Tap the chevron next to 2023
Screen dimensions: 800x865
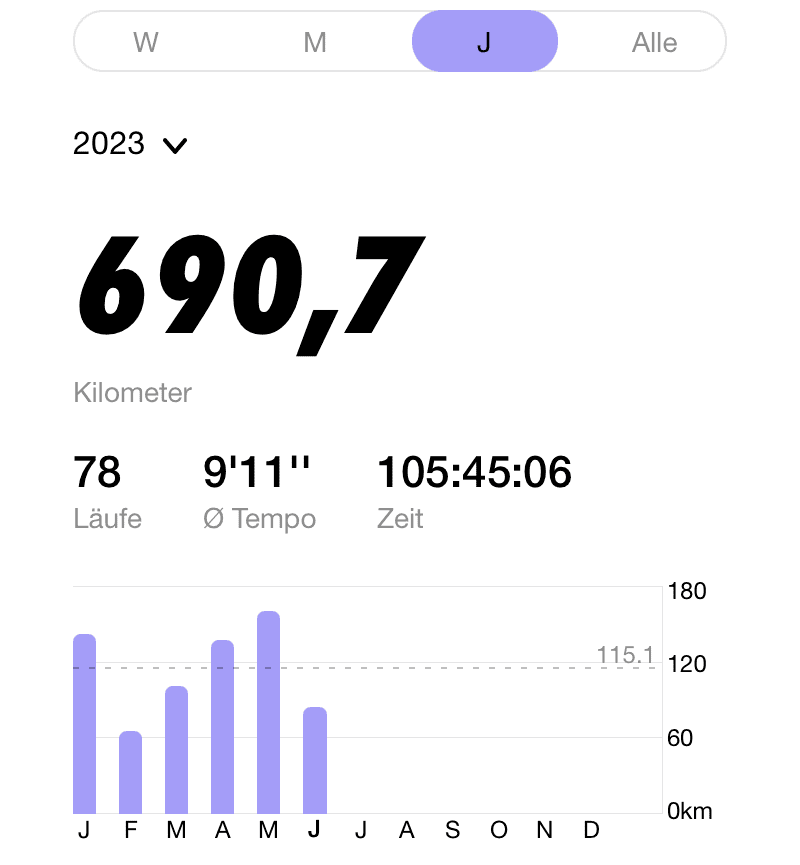[175, 146]
